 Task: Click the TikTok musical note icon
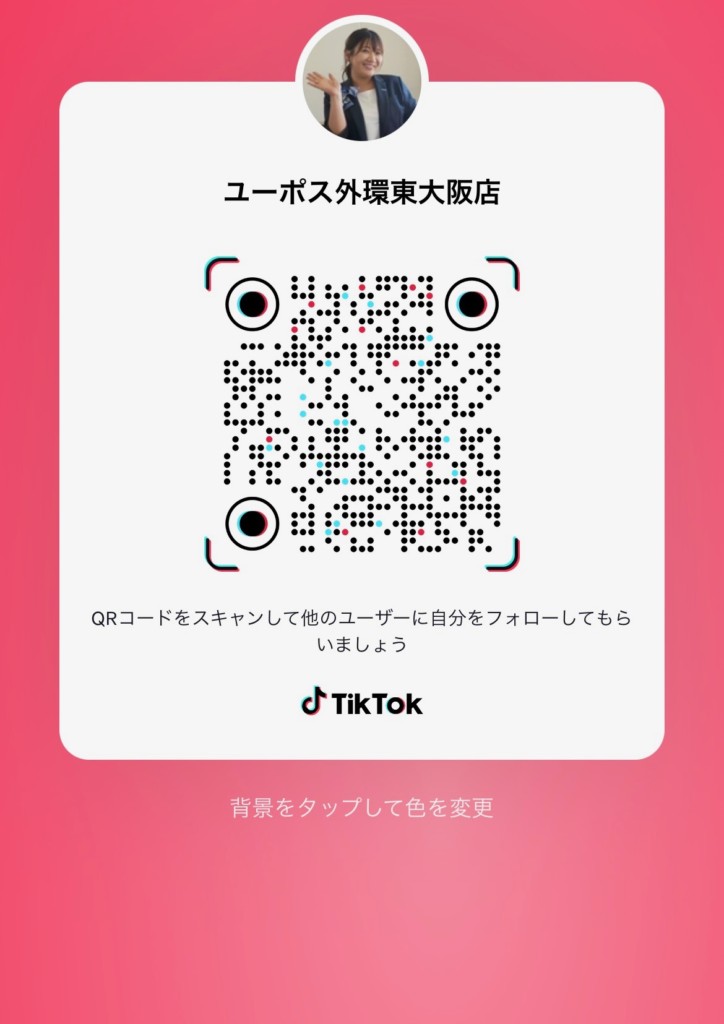pyautogui.click(x=313, y=704)
